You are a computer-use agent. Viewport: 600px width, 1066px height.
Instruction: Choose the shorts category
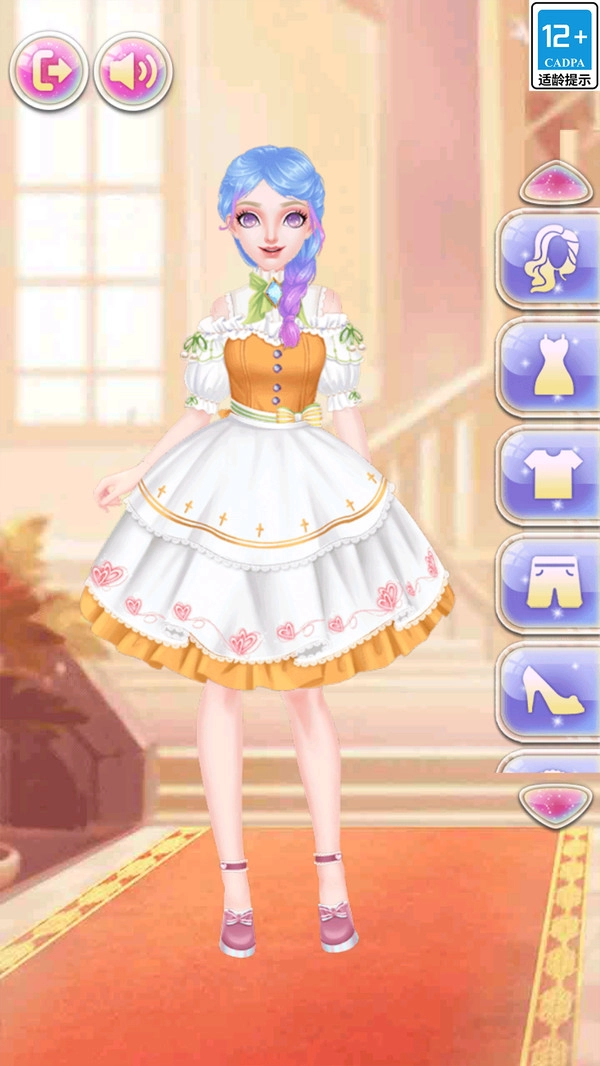[551, 583]
